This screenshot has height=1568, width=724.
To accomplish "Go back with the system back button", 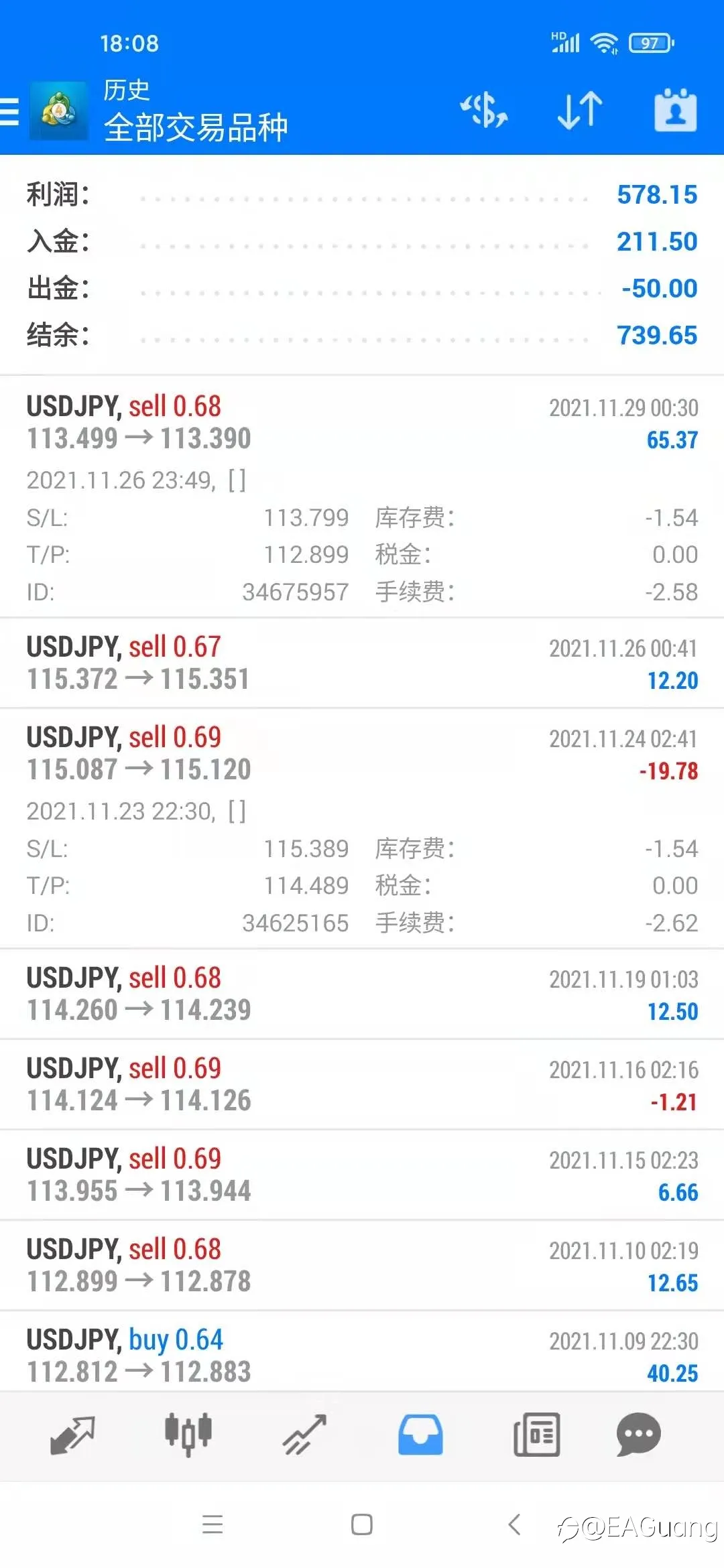I will pos(514,1524).
